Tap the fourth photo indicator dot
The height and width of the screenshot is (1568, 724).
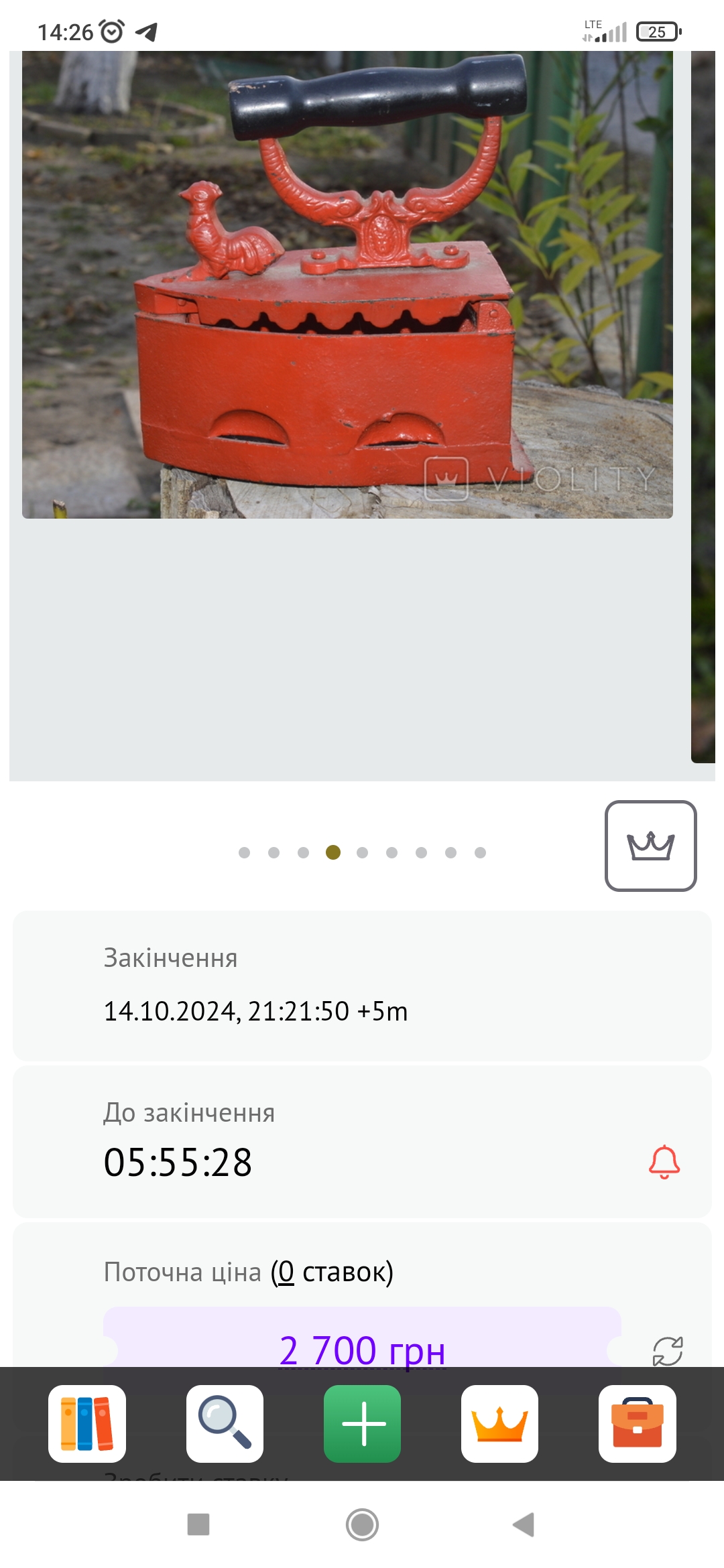(333, 852)
